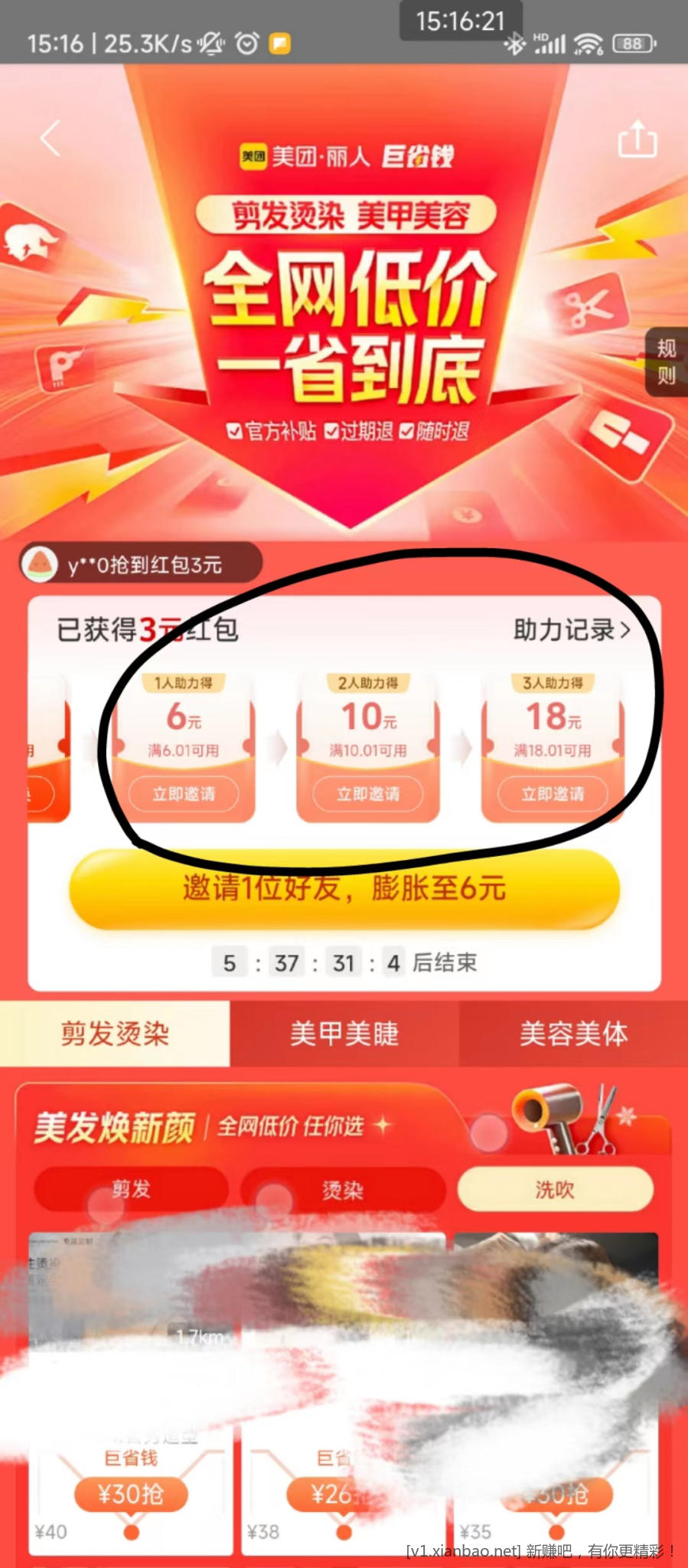Grab the ¥30抢 deal

click(x=131, y=1494)
